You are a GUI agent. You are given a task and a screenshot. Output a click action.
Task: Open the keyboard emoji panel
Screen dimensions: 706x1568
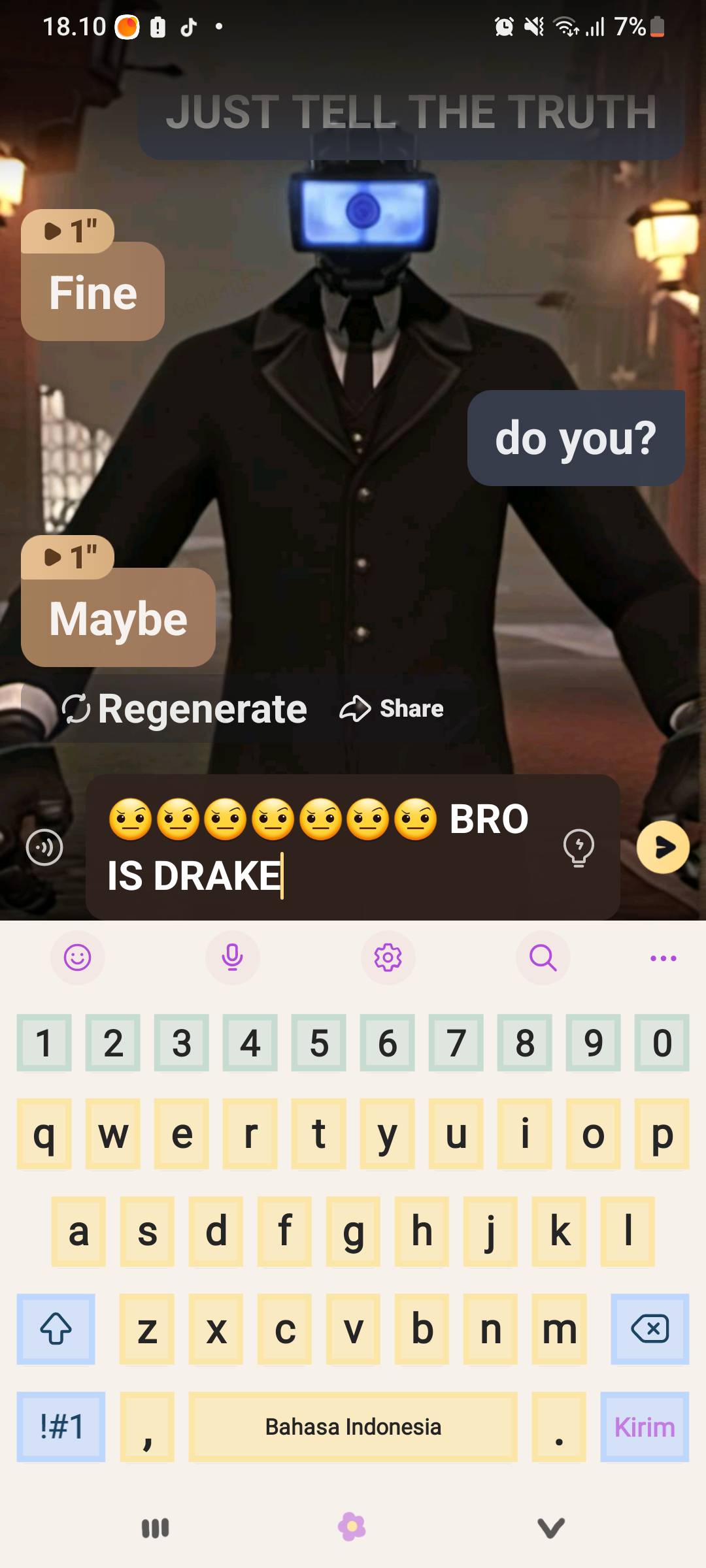[x=77, y=958]
